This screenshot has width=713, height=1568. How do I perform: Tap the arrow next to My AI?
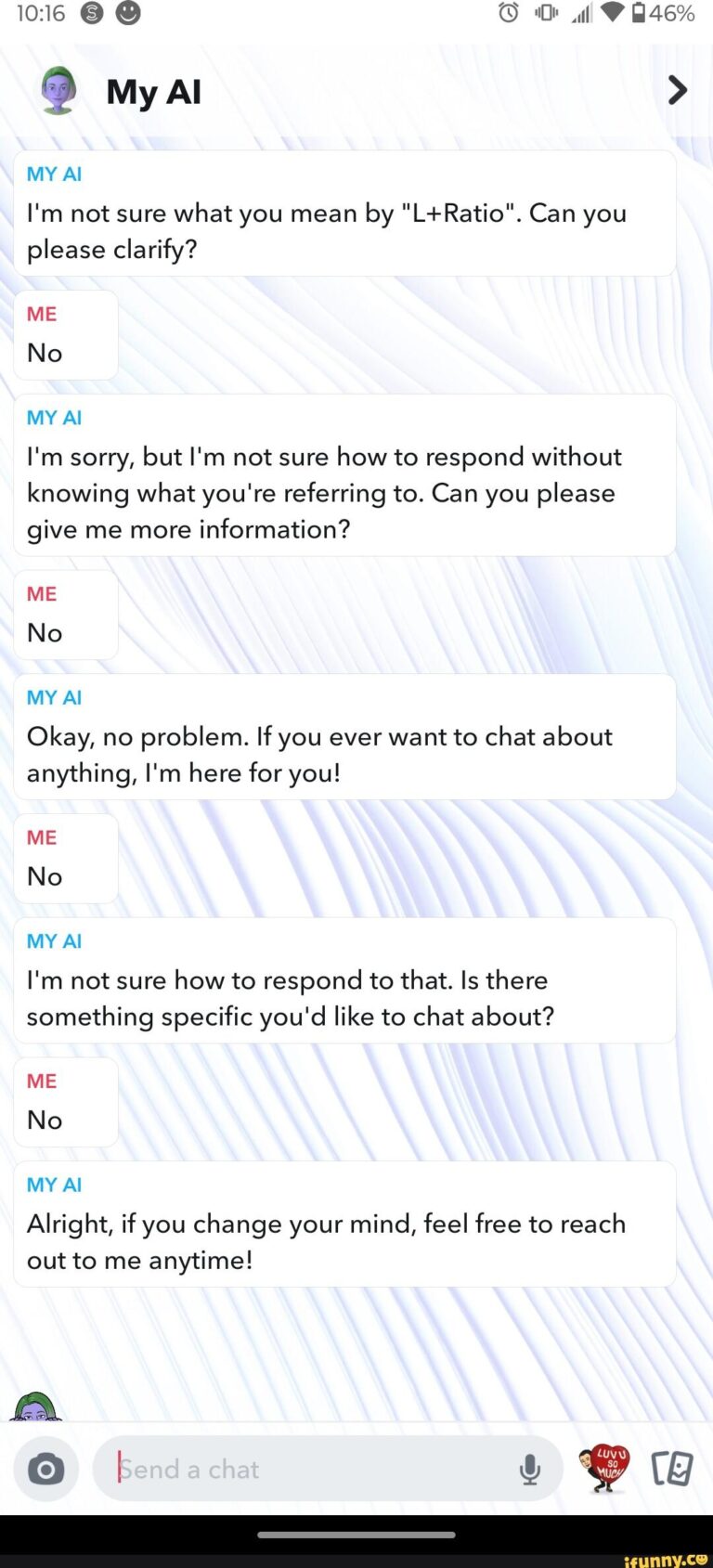click(678, 90)
